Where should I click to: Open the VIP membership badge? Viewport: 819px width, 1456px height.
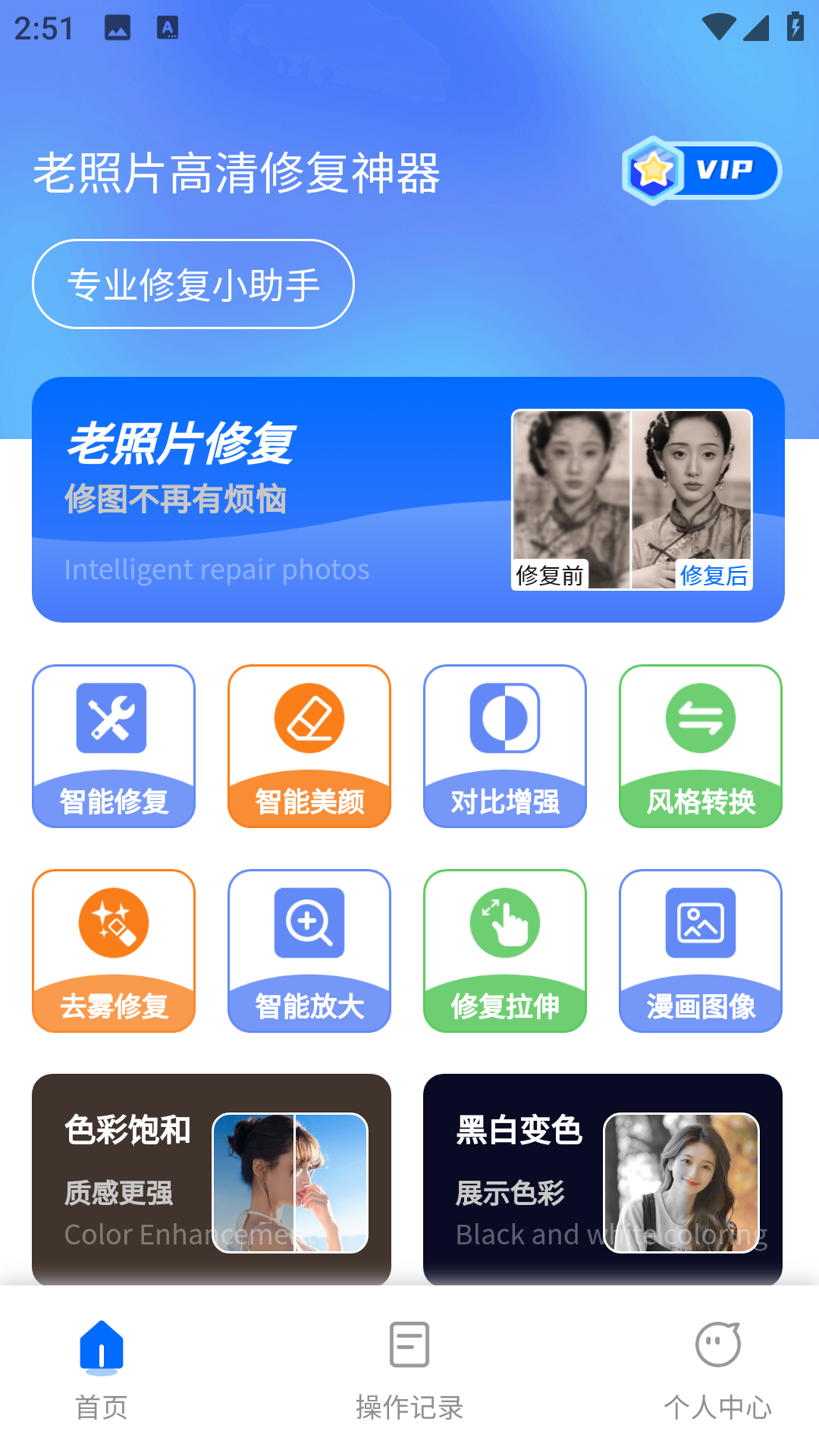click(x=701, y=171)
